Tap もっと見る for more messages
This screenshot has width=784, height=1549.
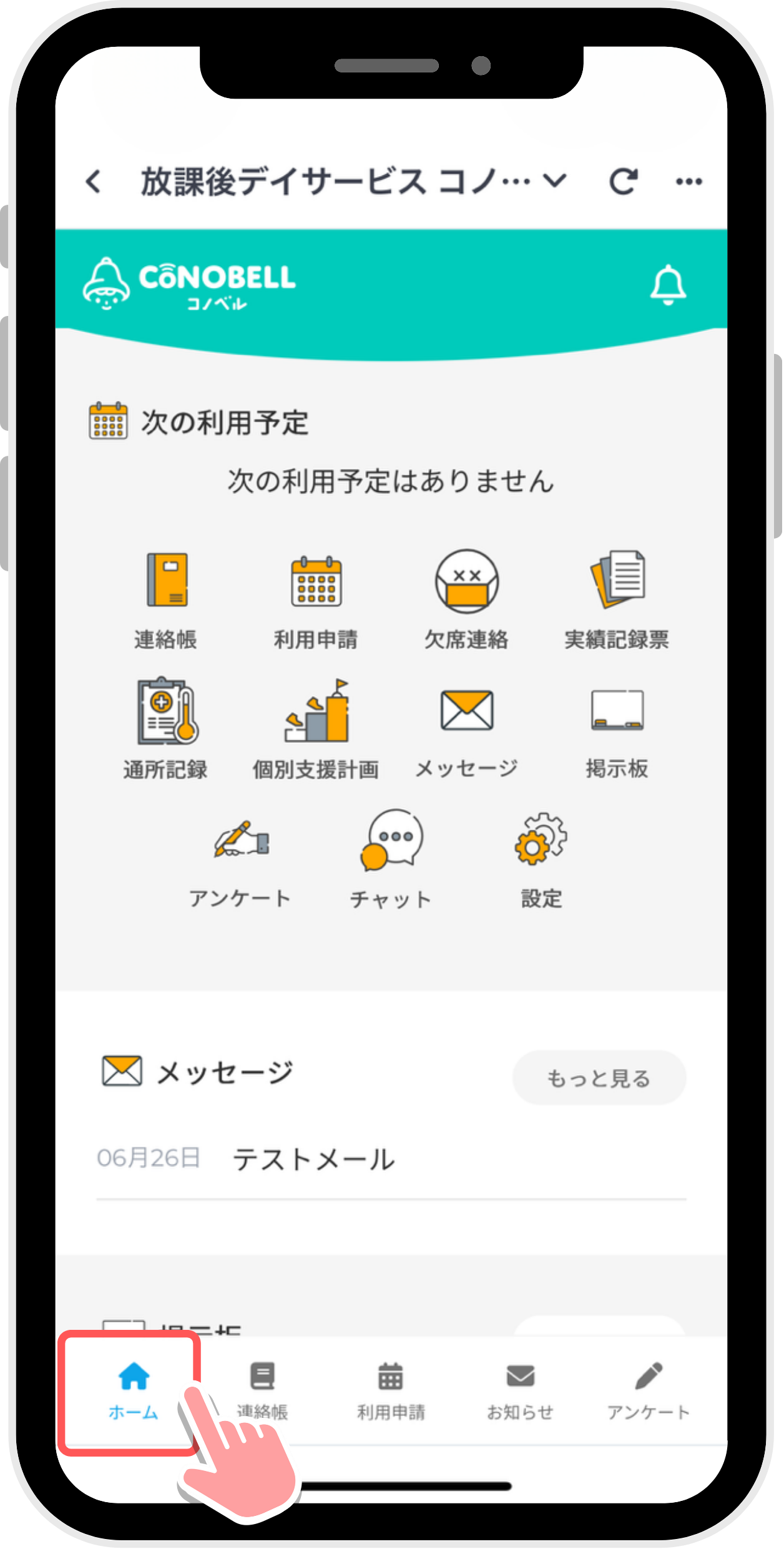coord(599,1078)
